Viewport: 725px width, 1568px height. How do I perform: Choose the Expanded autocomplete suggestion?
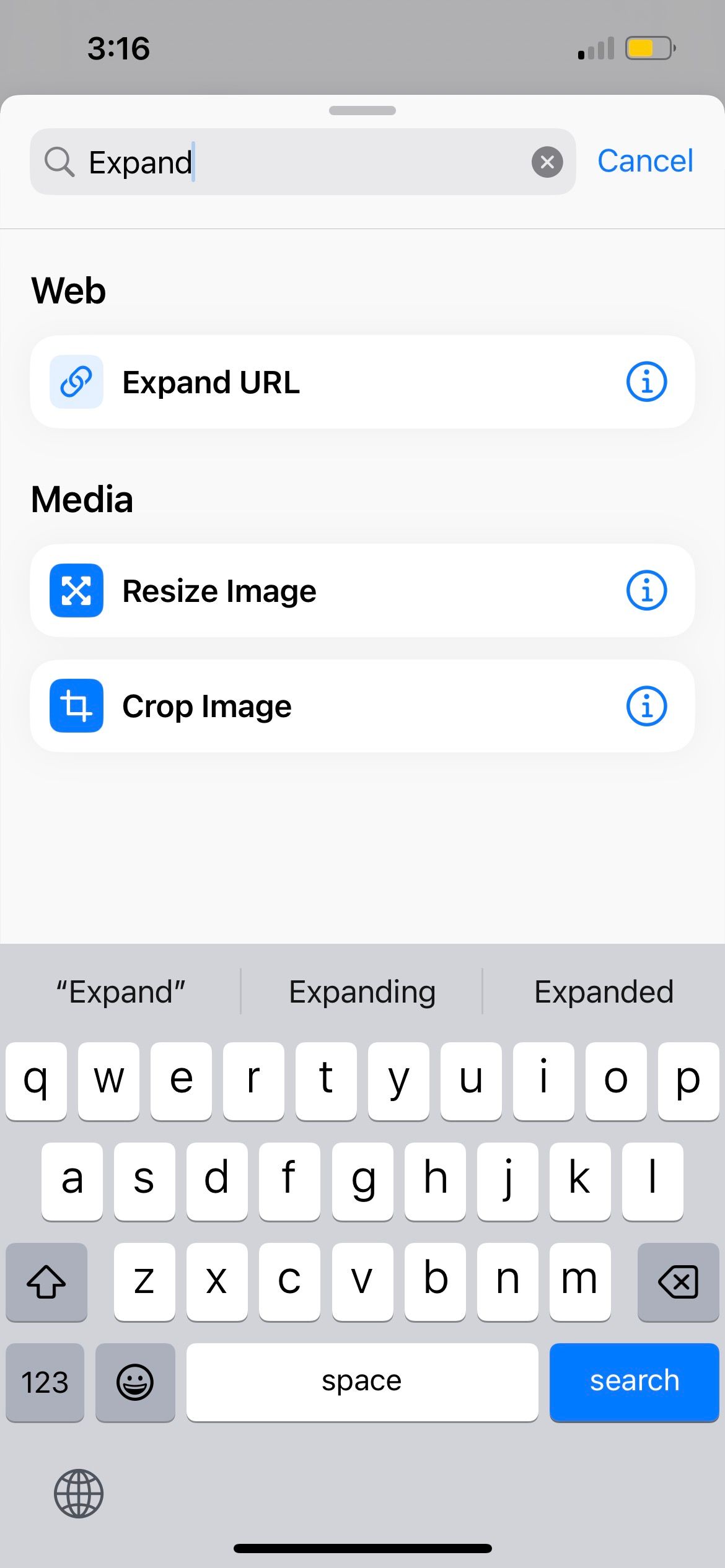click(x=603, y=991)
